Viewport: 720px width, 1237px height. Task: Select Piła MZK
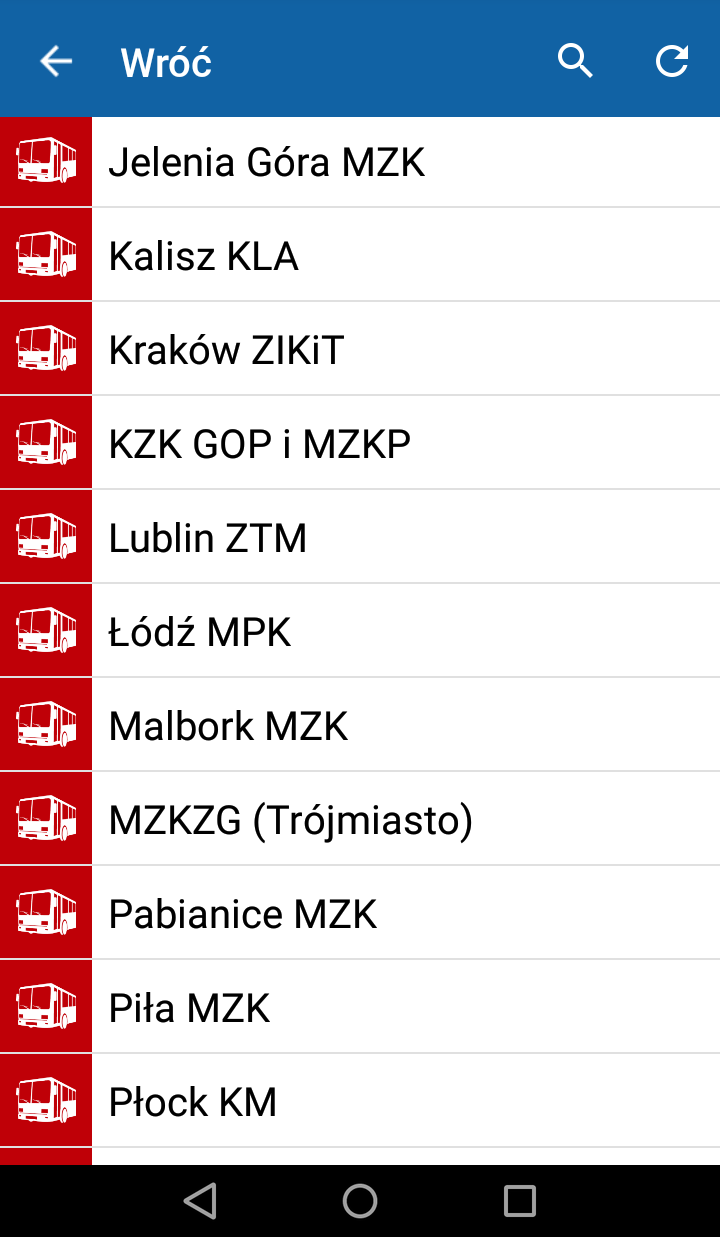[360, 1008]
